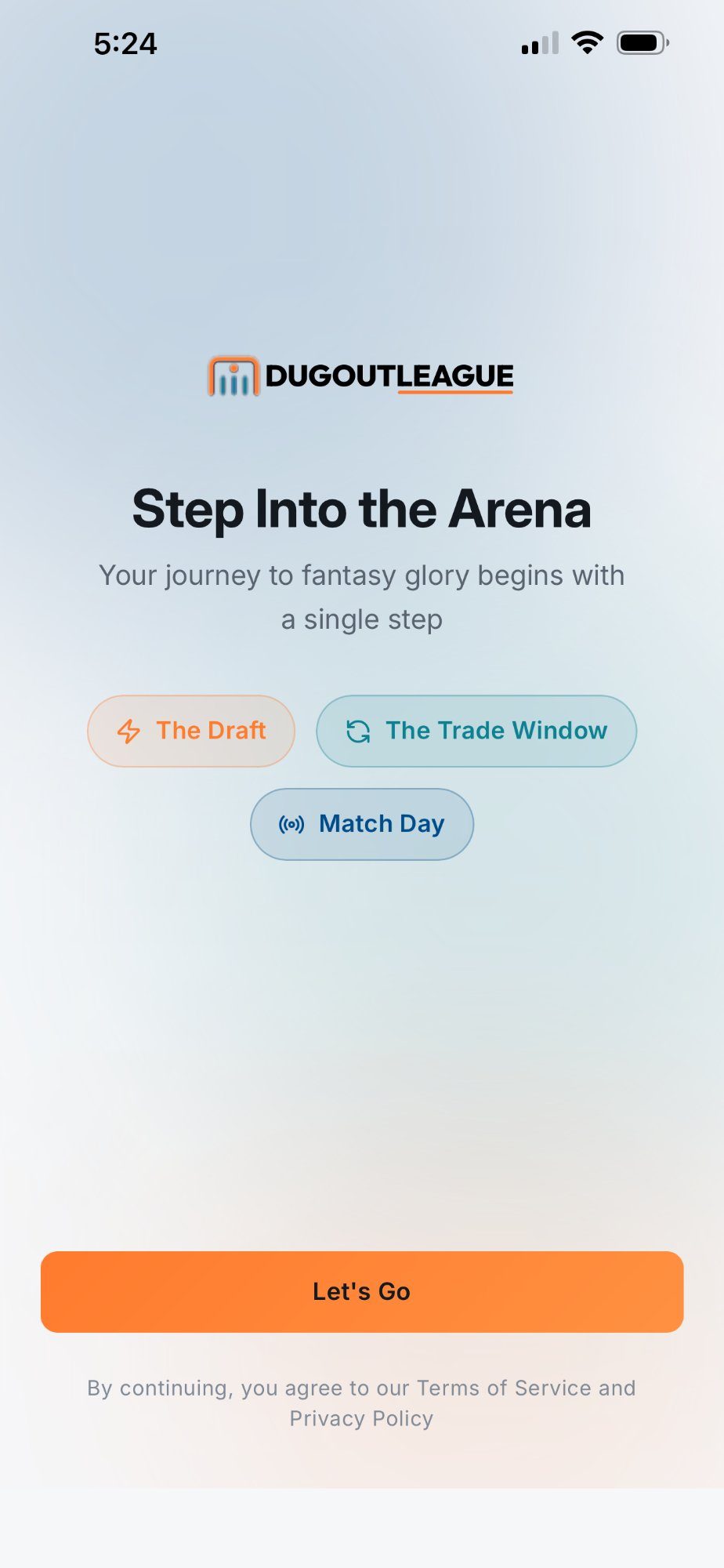Screen dimensions: 724x1568
Task: Tap the 5:24 clock in the status bar
Action: tap(125, 44)
